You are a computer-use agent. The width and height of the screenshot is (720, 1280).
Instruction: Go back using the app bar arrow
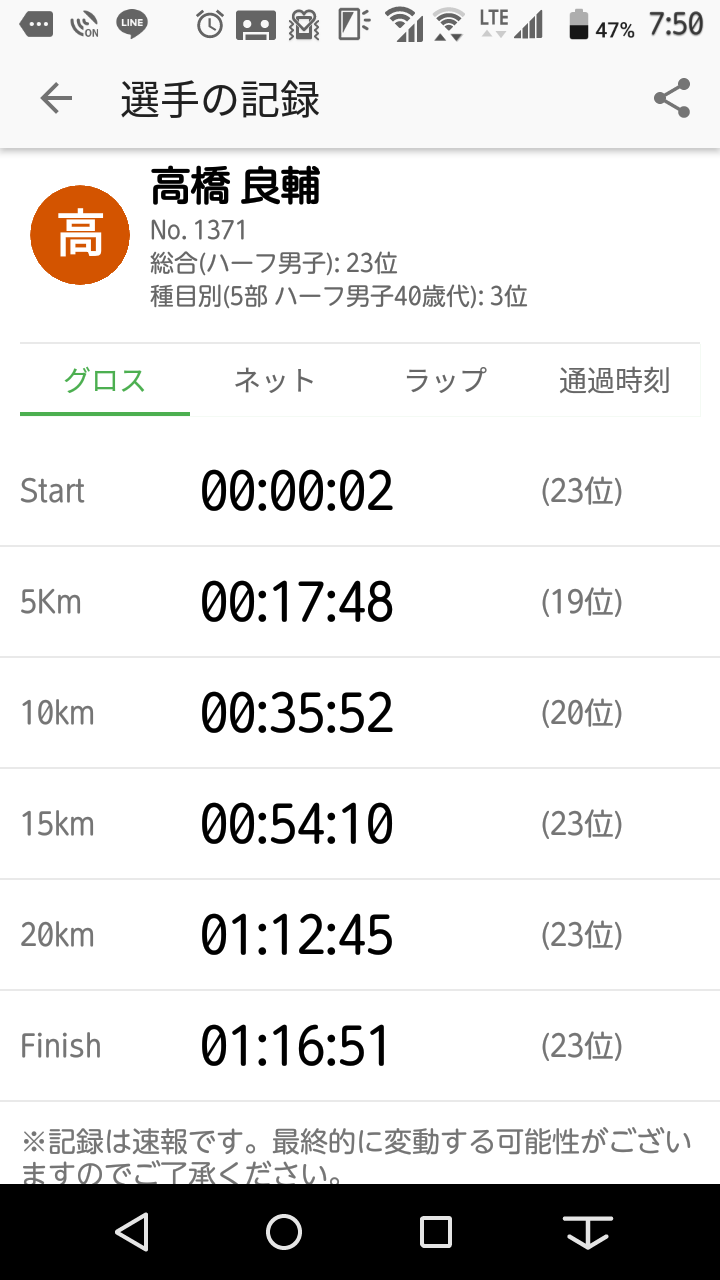56,98
